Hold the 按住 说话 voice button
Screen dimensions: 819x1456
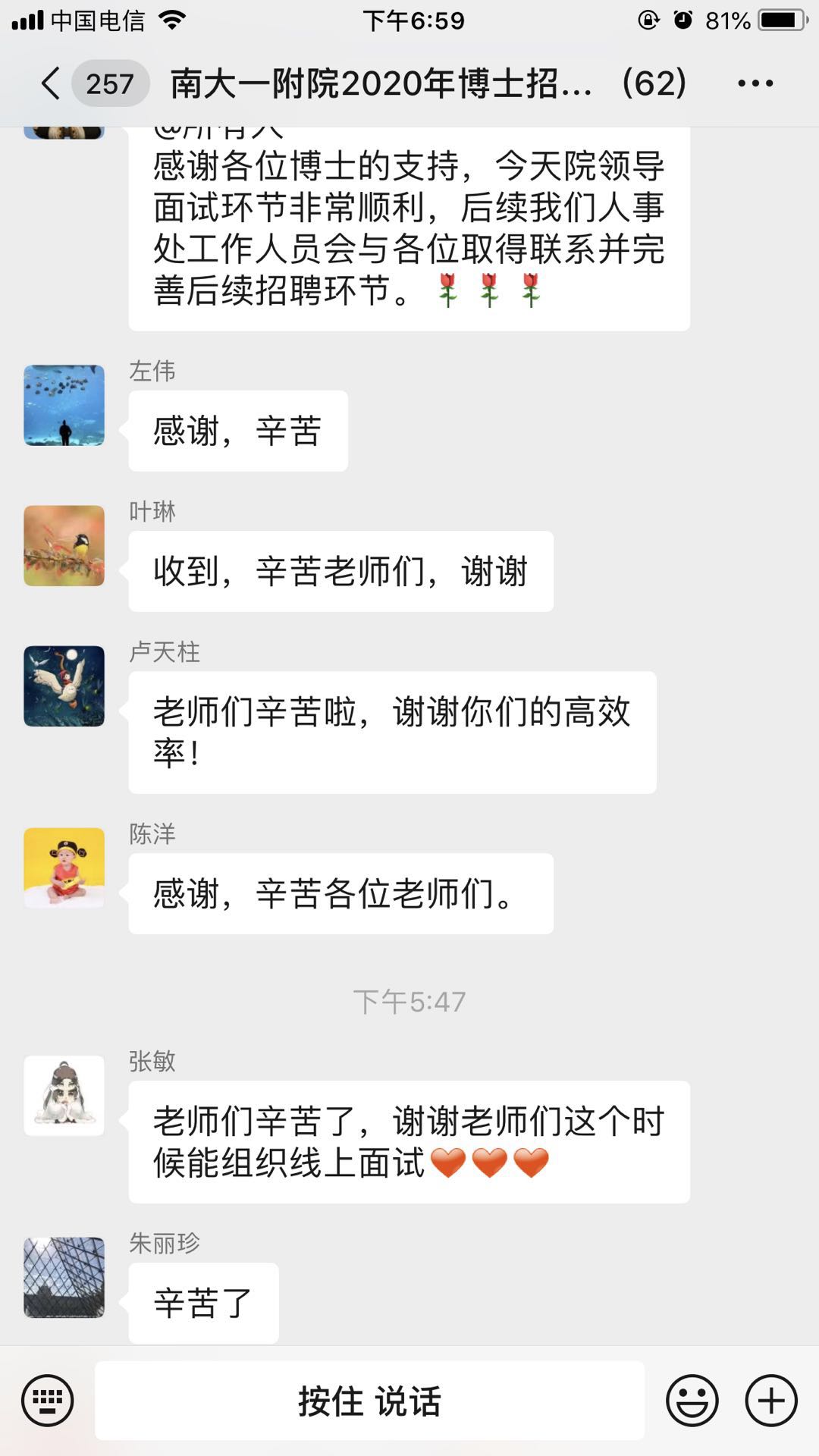(x=370, y=1401)
